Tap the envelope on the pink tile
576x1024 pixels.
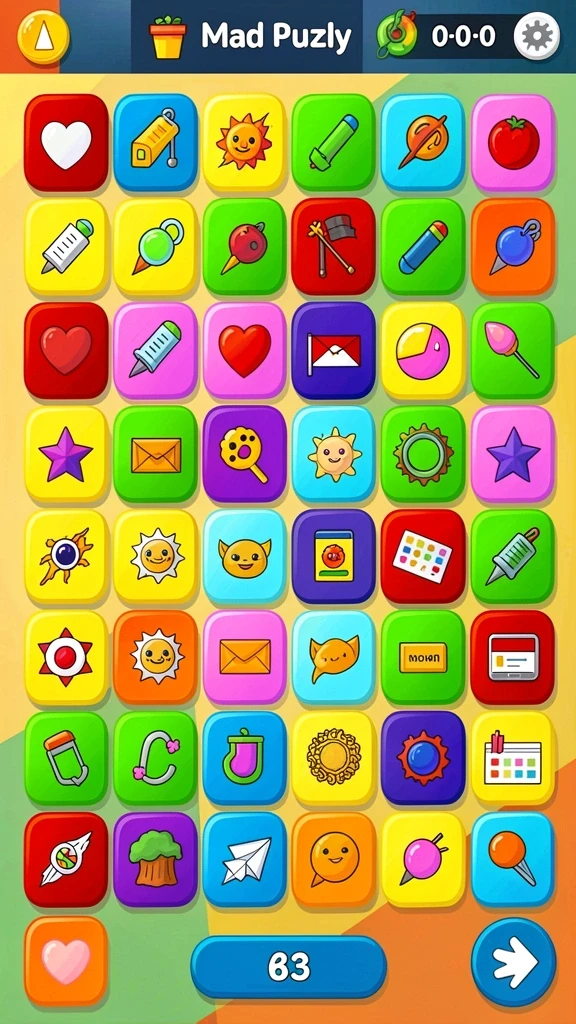coord(245,658)
